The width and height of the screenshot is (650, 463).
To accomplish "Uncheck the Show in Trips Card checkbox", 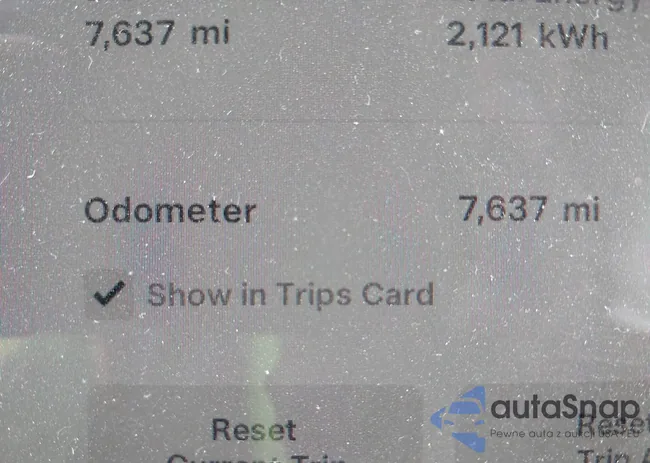I will 108,295.
